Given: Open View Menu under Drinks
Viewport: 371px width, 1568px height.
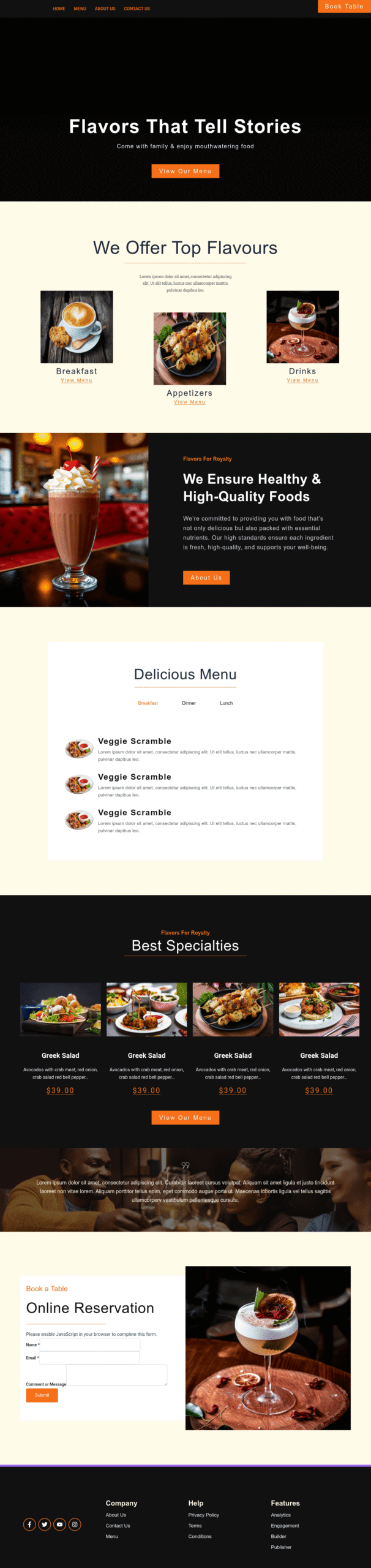Looking at the screenshot, I should coord(302,380).
